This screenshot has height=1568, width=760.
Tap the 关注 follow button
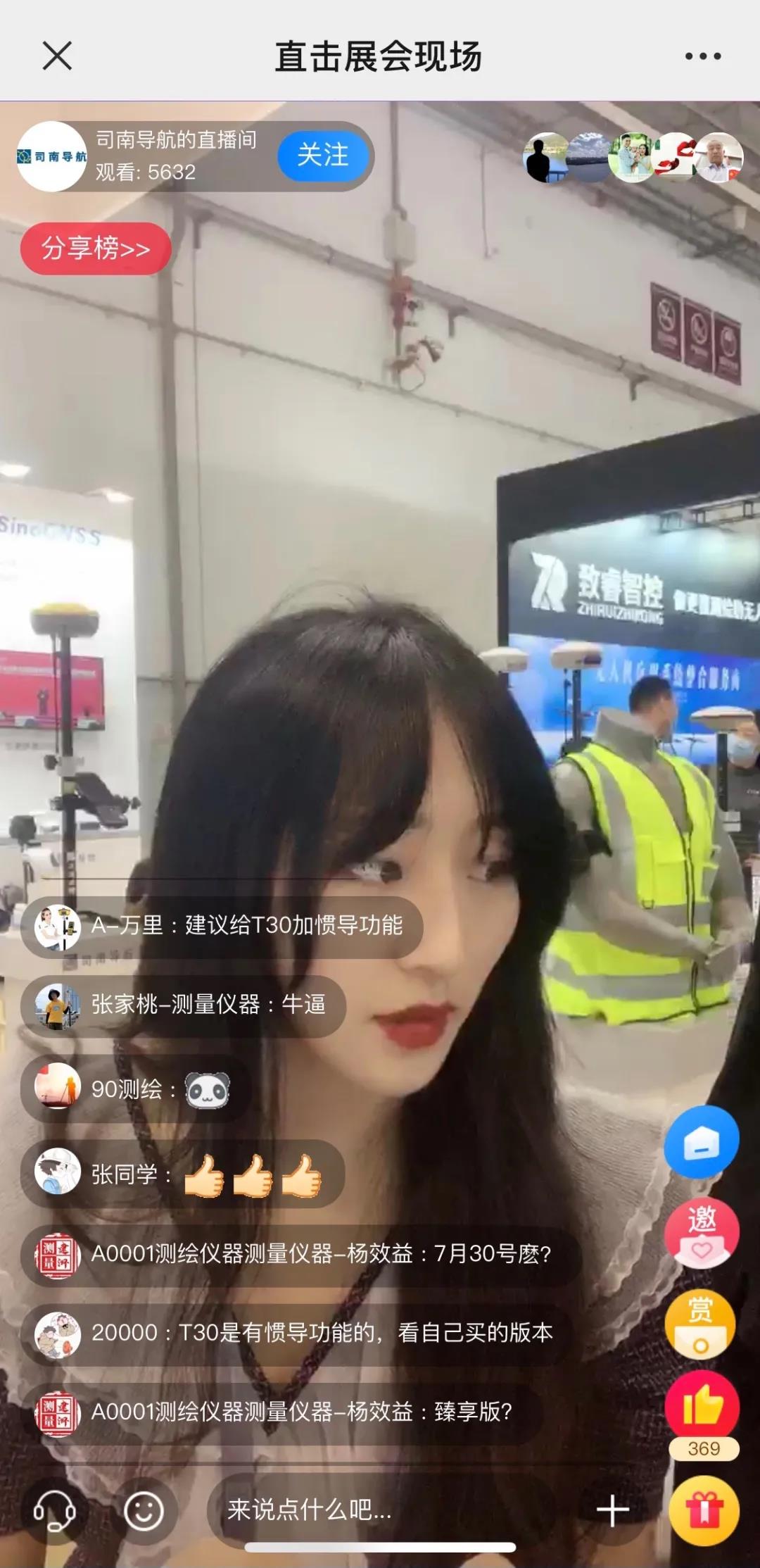323,156
